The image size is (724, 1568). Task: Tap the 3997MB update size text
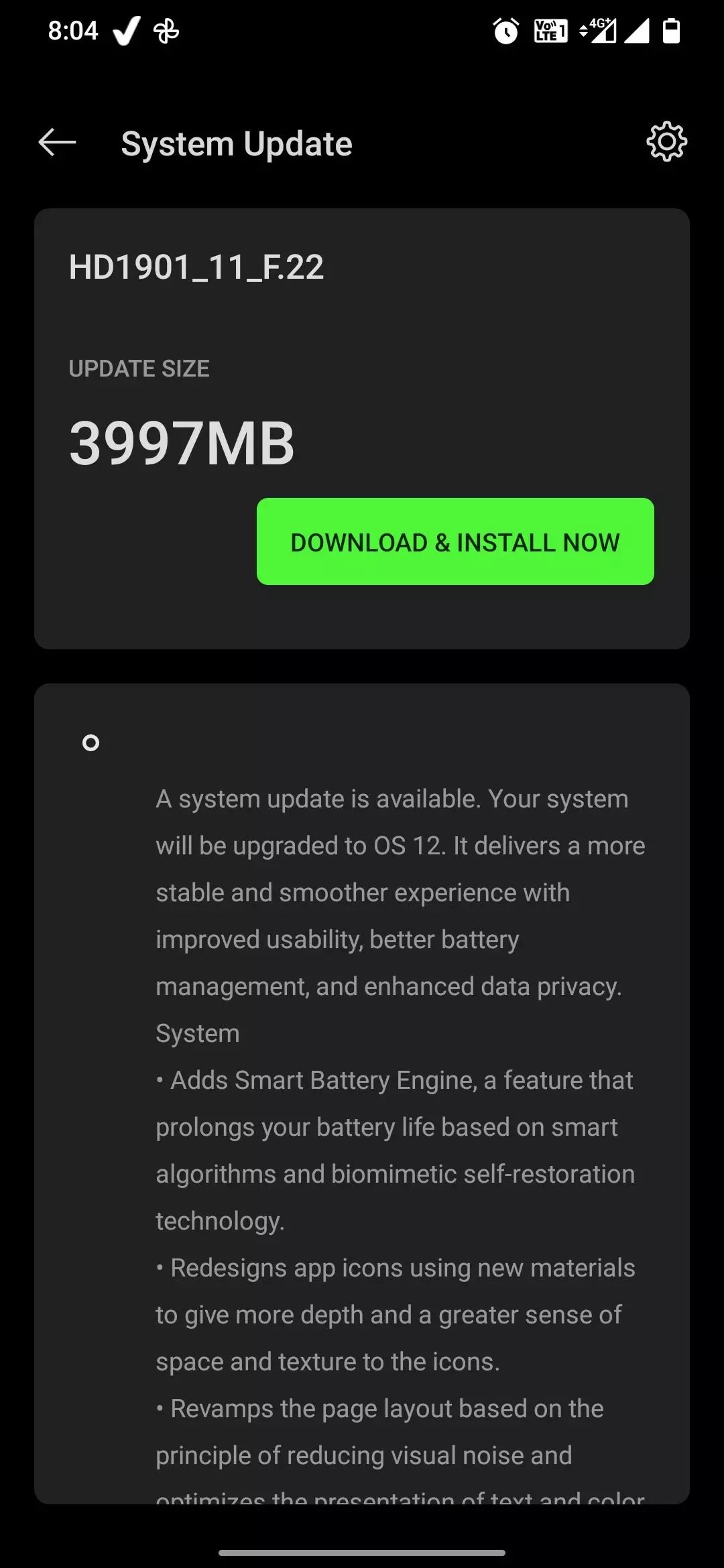pyautogui.click(x=182, y=442)
